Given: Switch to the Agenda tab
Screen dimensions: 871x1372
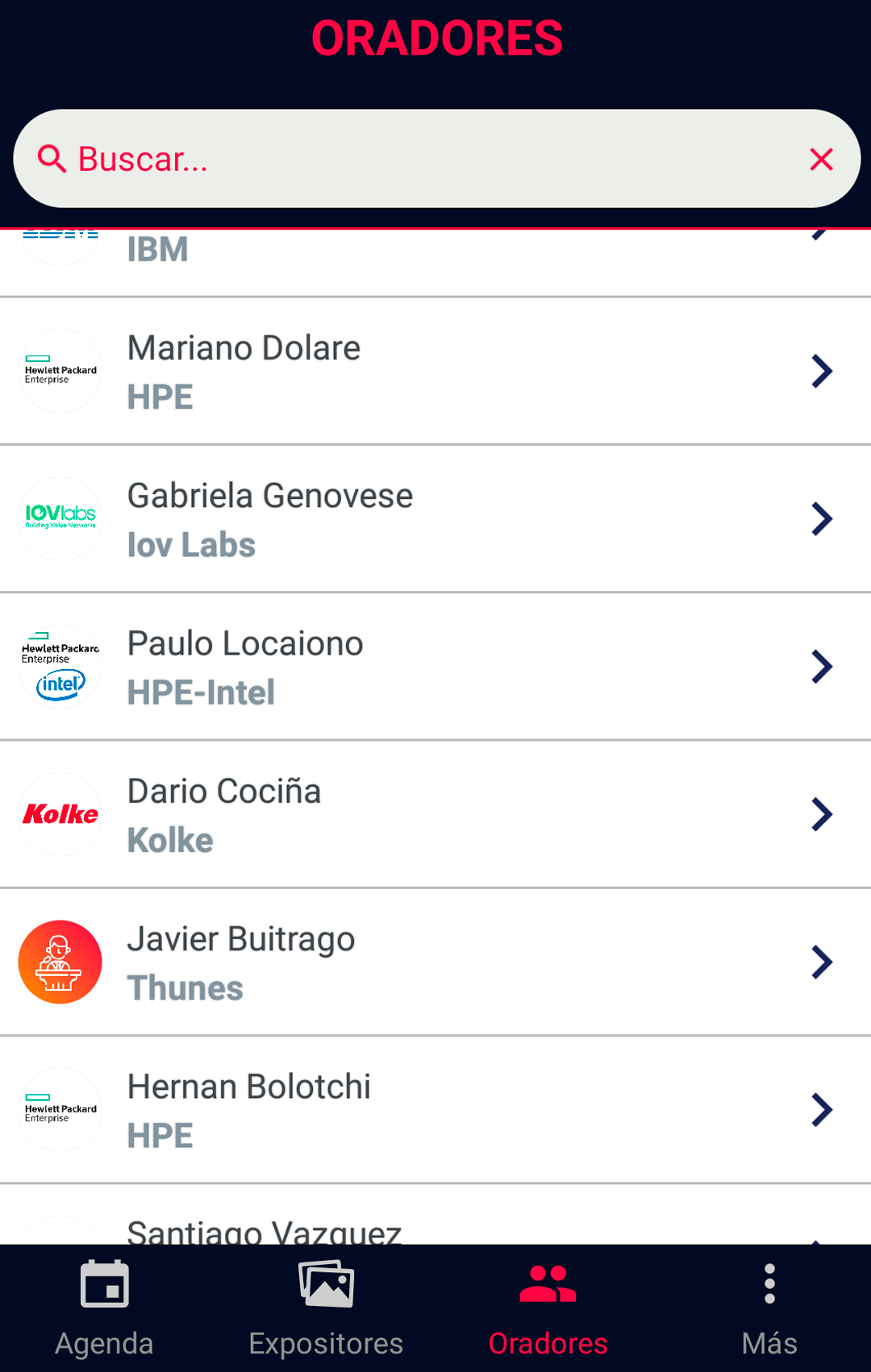Looking at the screenshot, I should (105, 1308).
